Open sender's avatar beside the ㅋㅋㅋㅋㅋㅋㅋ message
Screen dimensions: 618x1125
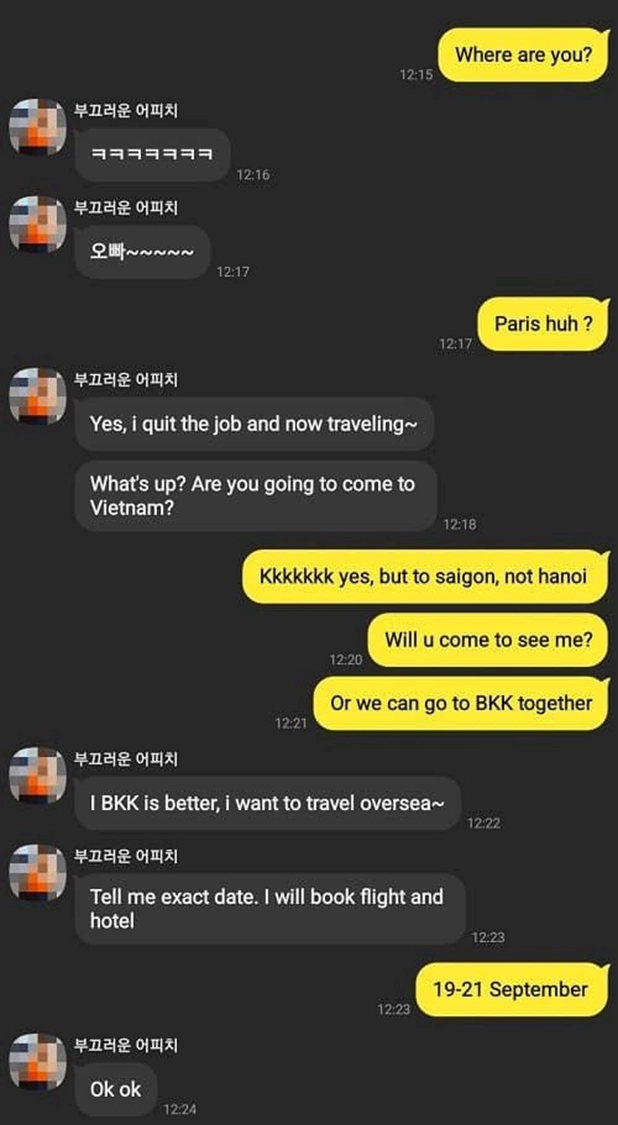coord(38,126)
